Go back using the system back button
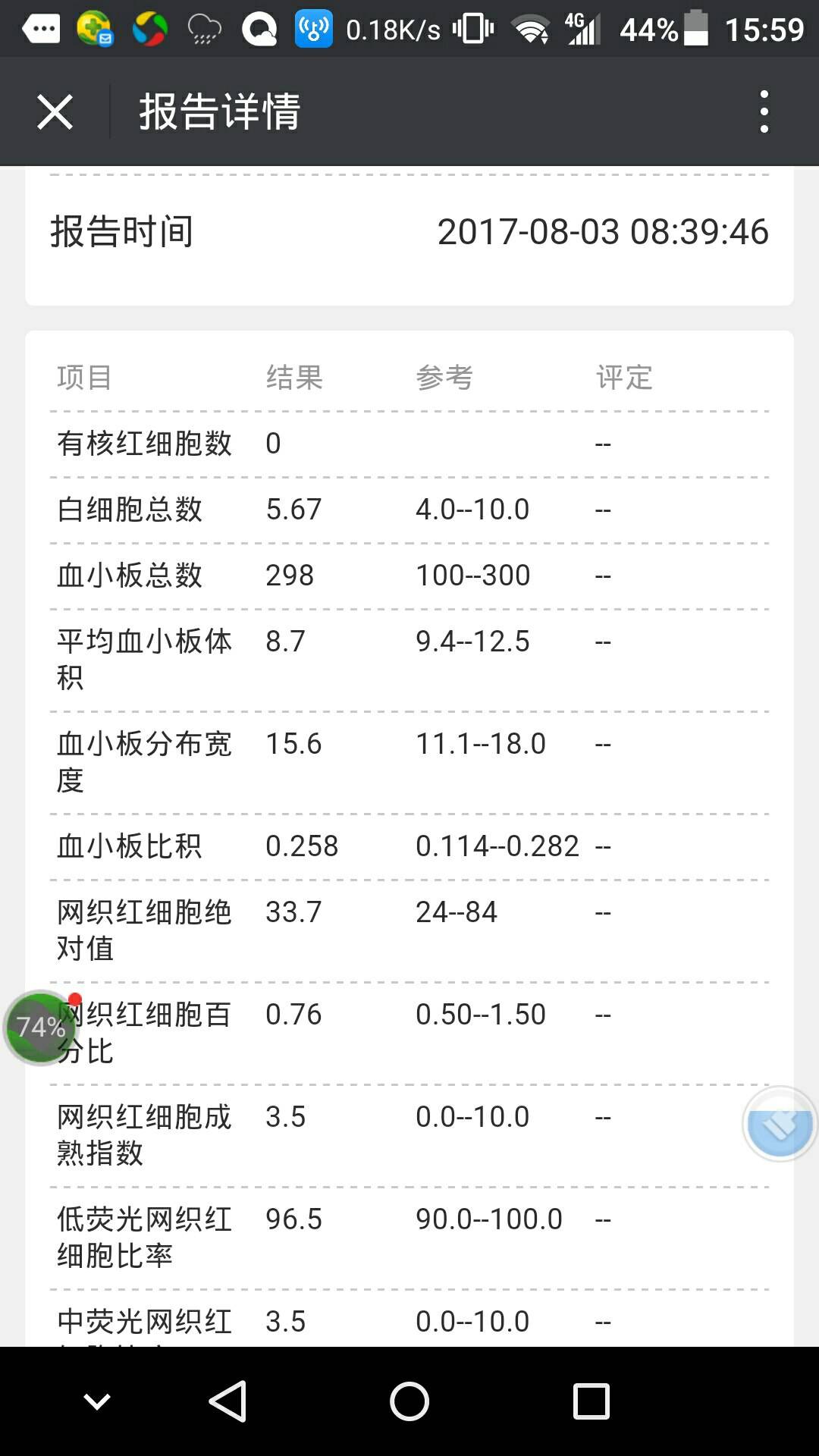This screenshot has width=819, height=1456. click(x=227, y=1401)
